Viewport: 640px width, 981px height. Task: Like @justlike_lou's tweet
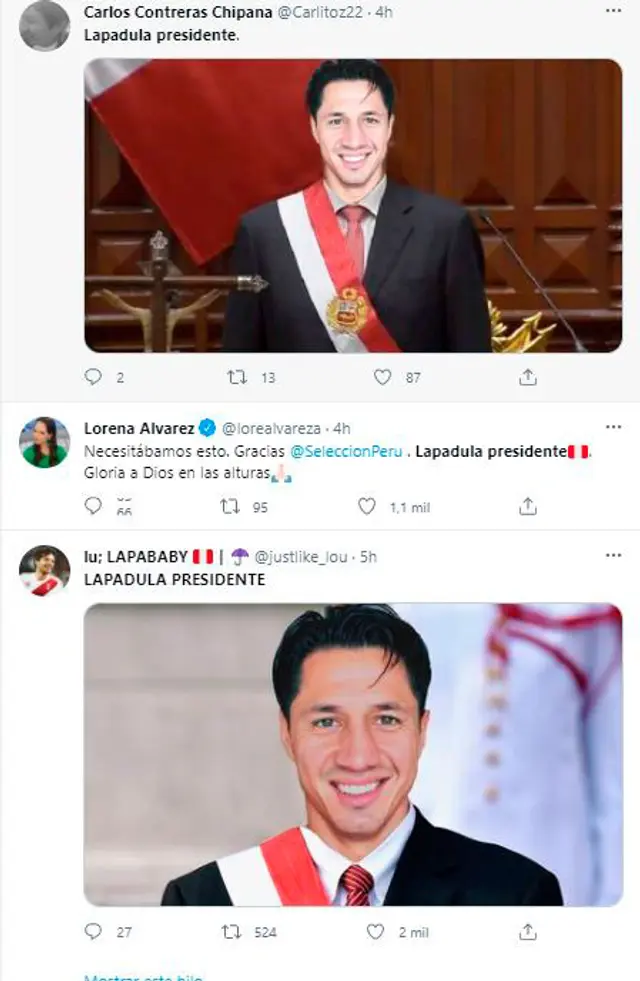tap(375, 931)
